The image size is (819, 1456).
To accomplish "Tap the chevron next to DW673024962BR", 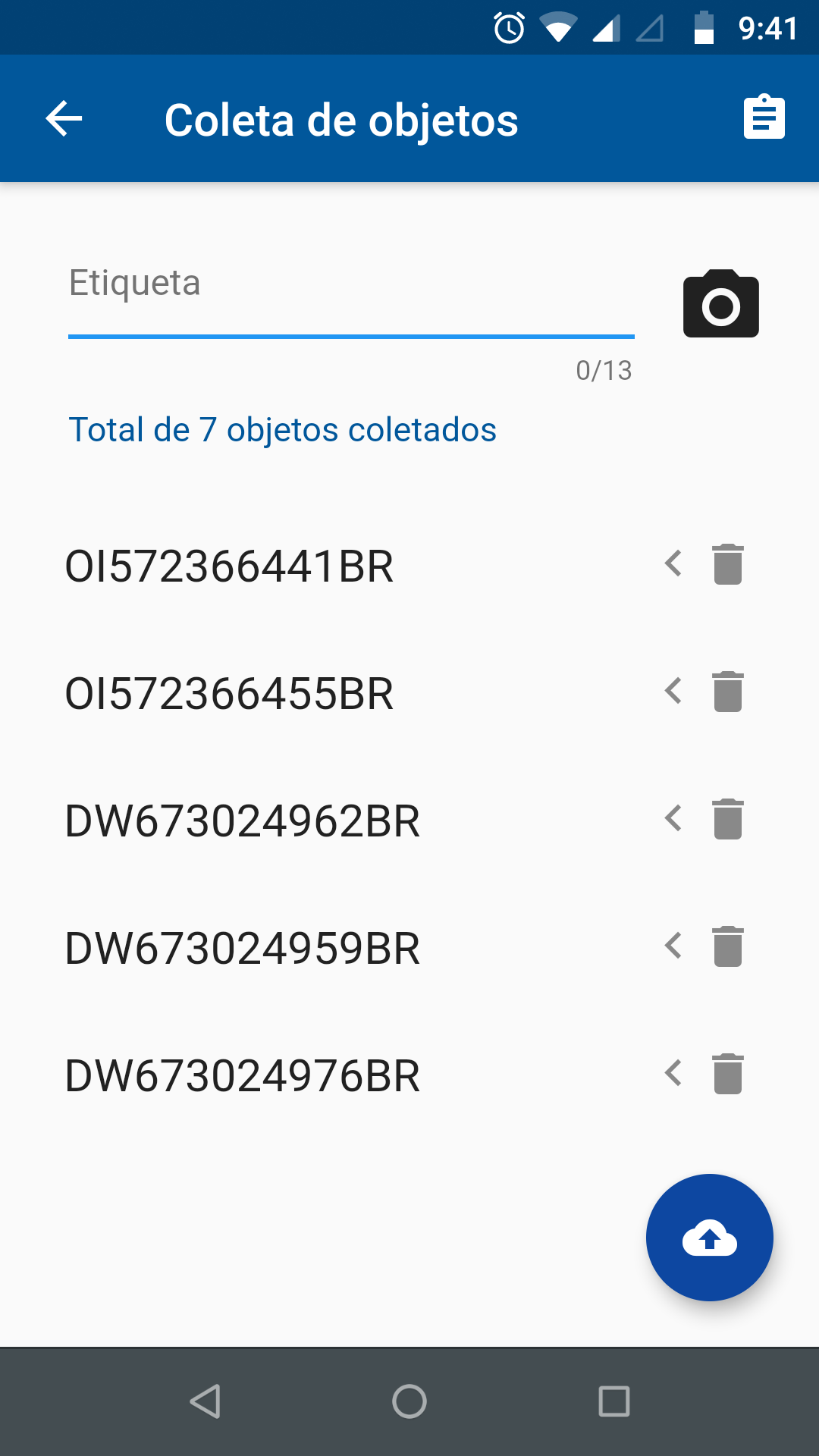I will (x=673, y=818).
